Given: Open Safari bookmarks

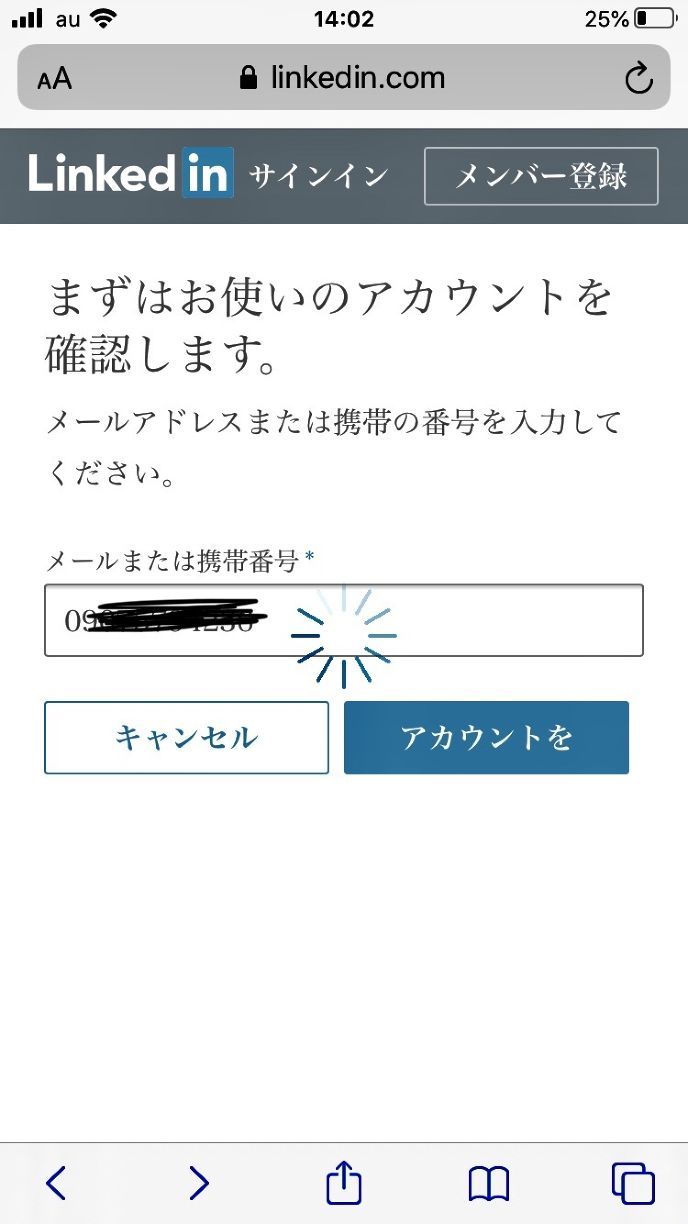Looking at the screenshot, I should click(488, 1183).
